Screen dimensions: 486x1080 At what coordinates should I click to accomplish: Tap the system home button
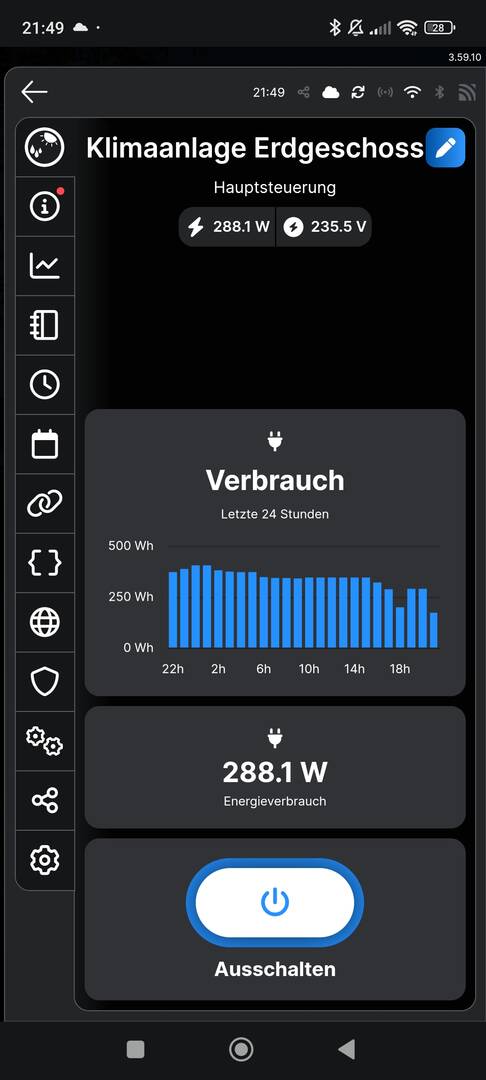coord(241,1049)
